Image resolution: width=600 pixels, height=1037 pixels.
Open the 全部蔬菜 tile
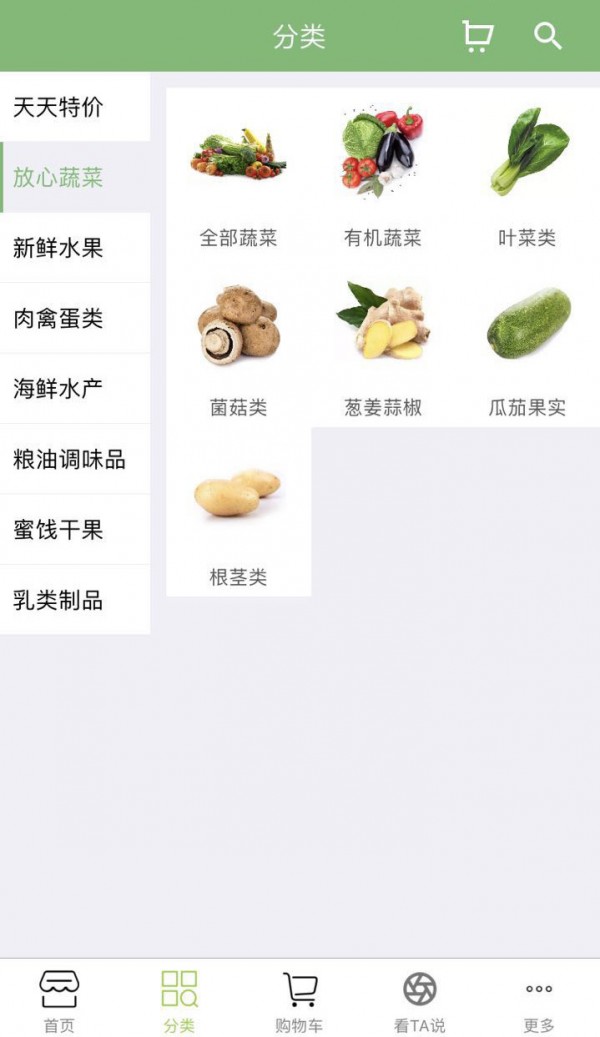coord(238,175)
